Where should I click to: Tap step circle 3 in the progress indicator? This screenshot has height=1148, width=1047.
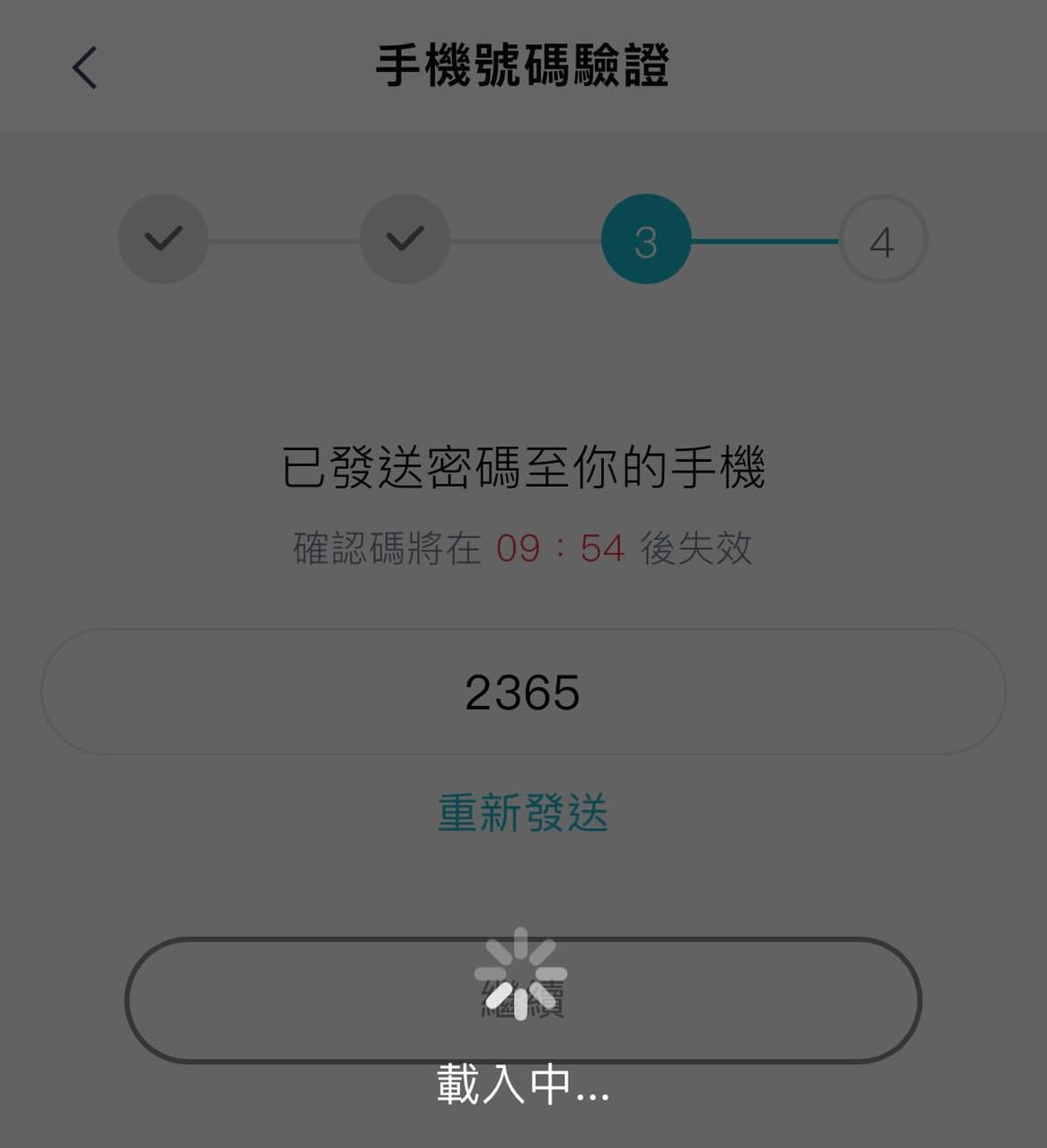point(646,239)
